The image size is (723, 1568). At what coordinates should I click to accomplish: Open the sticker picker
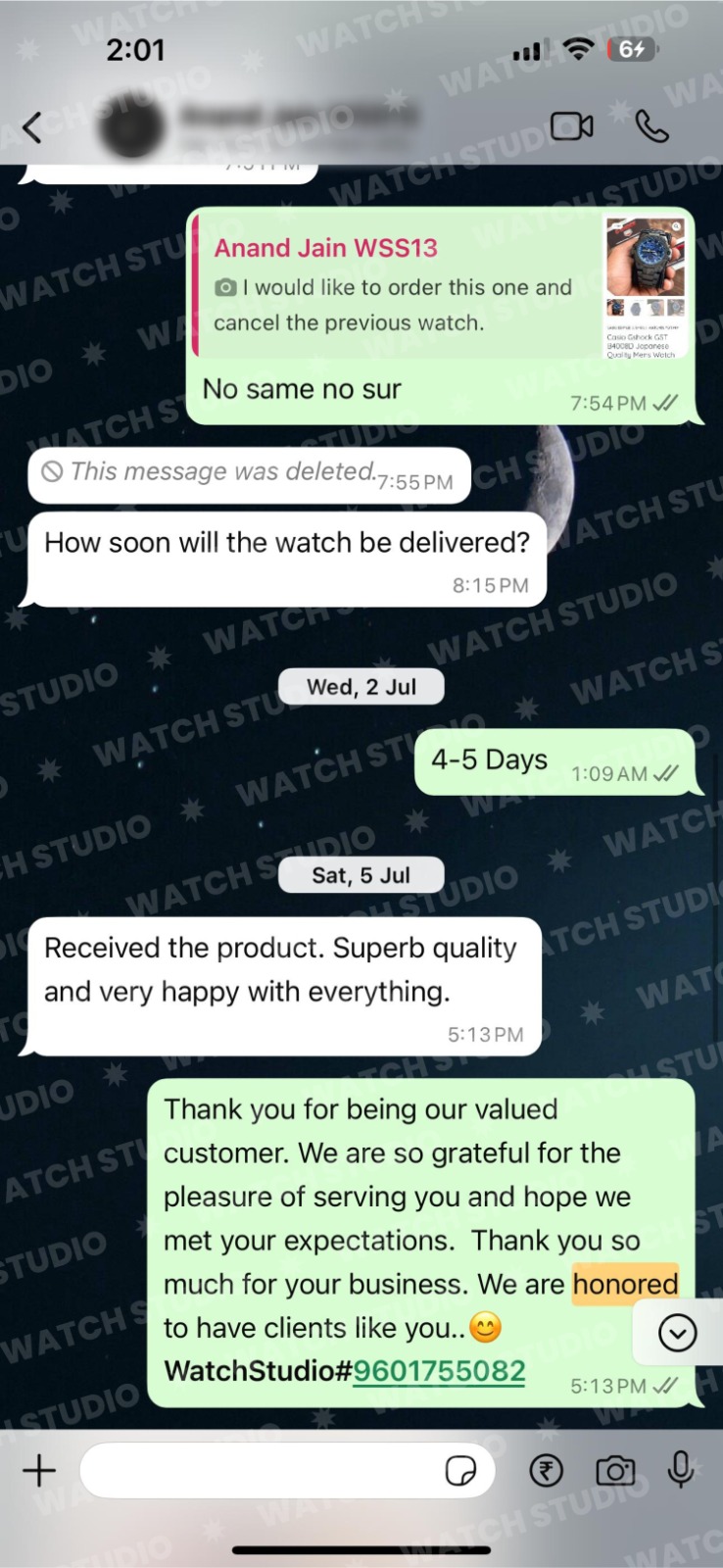[x=460, y=1470]
